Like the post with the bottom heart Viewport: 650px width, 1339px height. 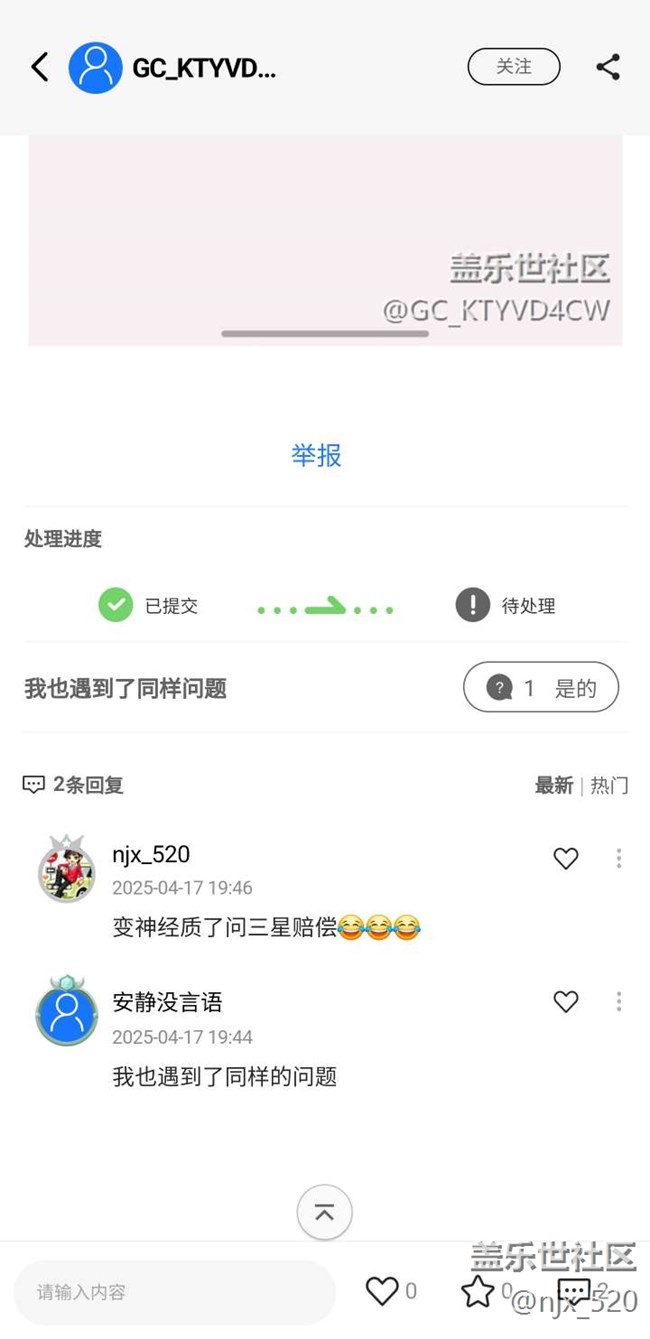click(382, 1291)
